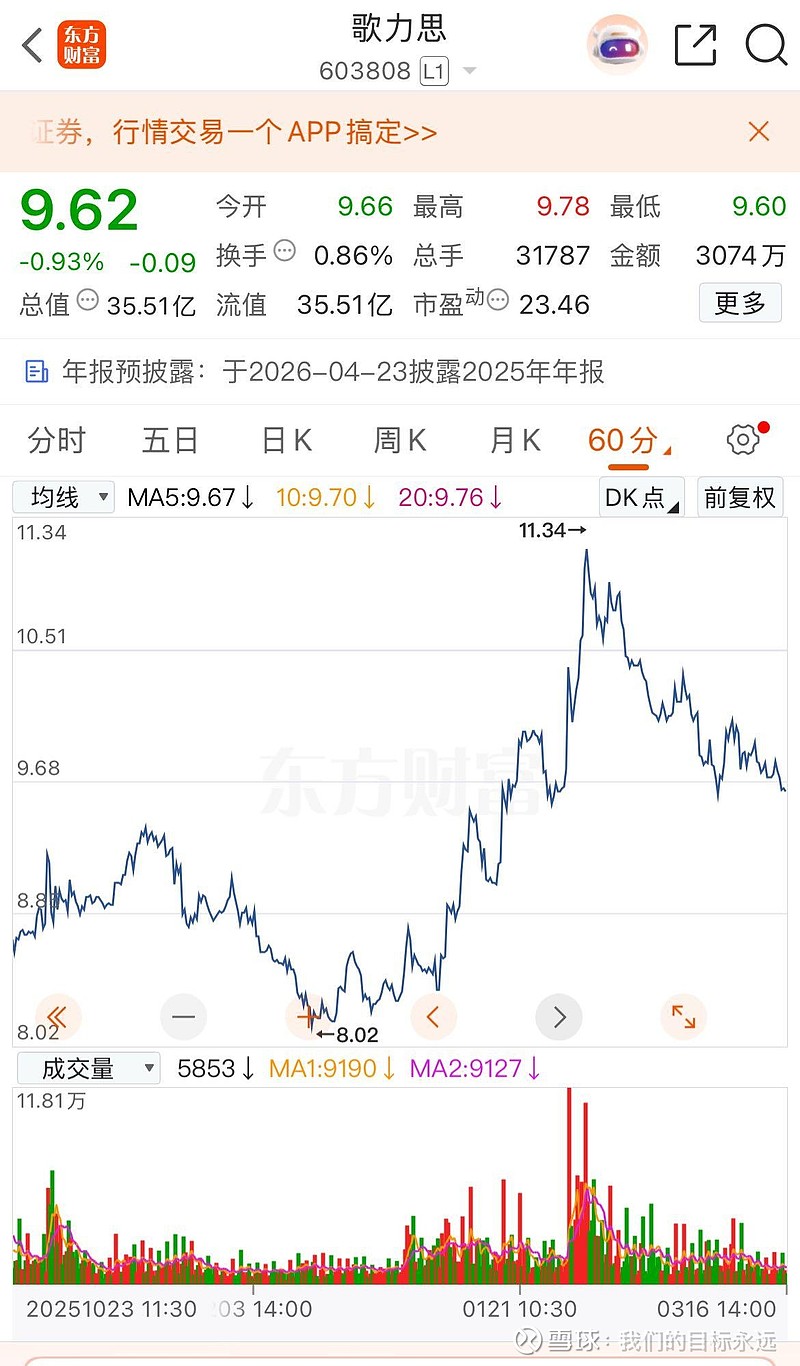
Task: Open the 成交量 indicator dropdown
Action: pyautogui.click(x=88, y=1069)
